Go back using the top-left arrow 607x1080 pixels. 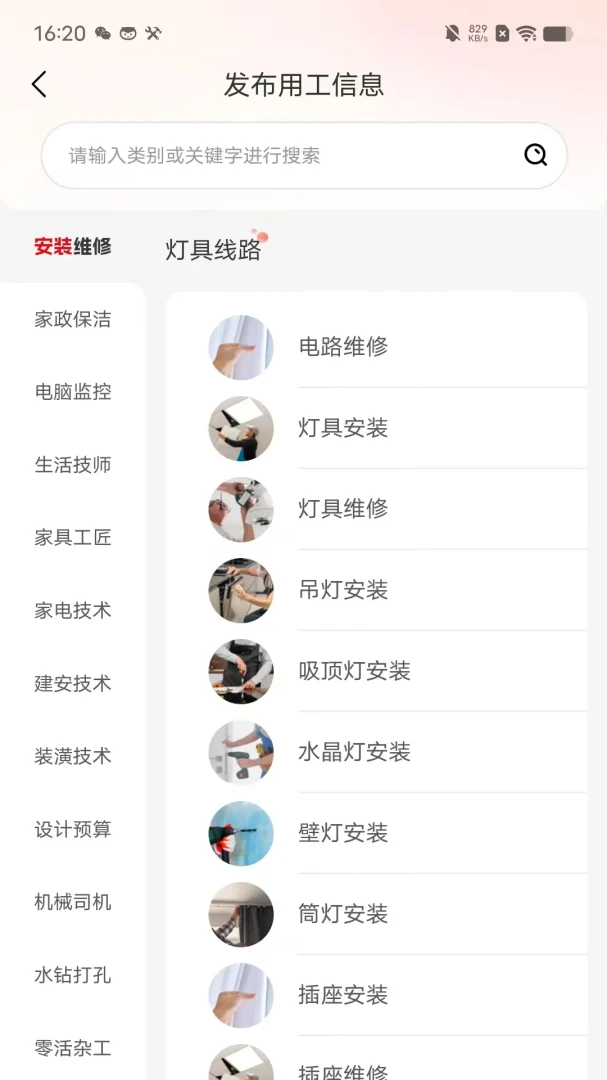(39, 85)
